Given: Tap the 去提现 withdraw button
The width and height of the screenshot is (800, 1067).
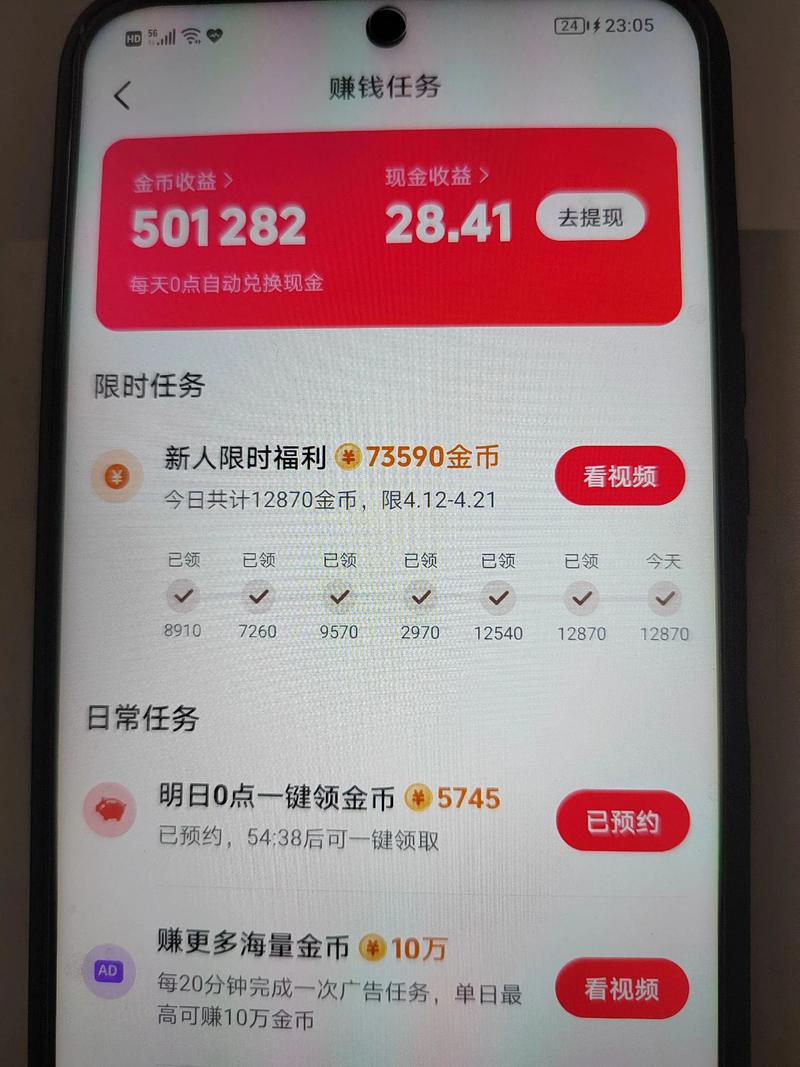Looking at the screenshot, I should (x=590, y=217).
